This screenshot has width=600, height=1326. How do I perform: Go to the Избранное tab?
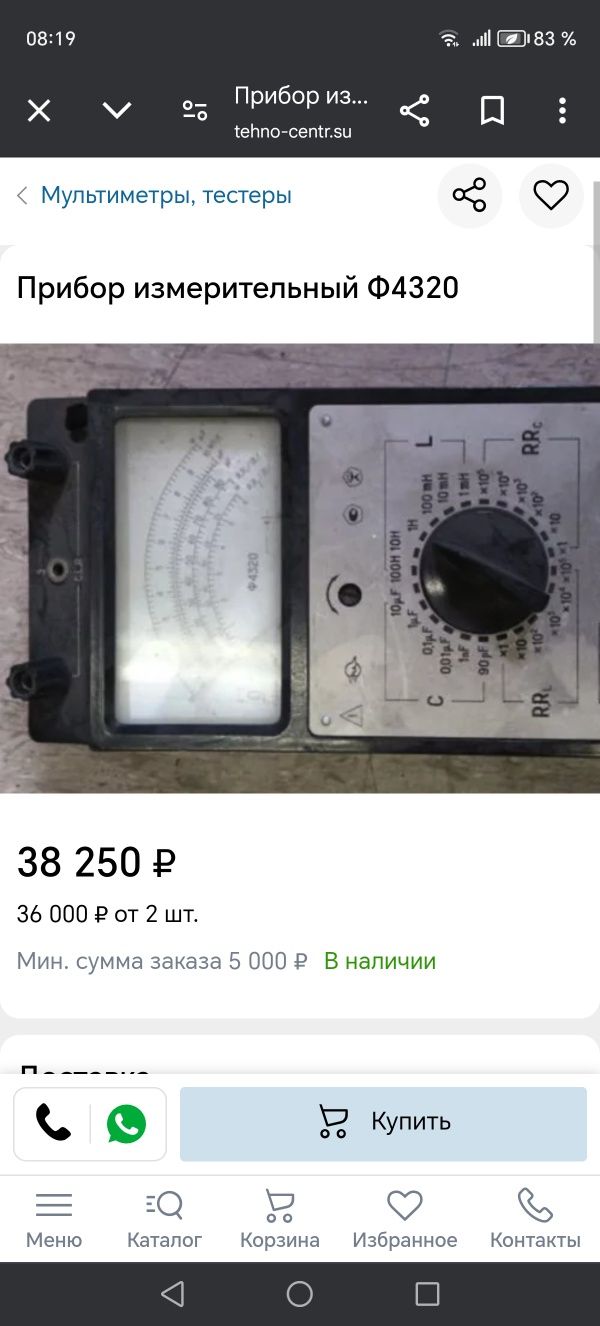404,1220
